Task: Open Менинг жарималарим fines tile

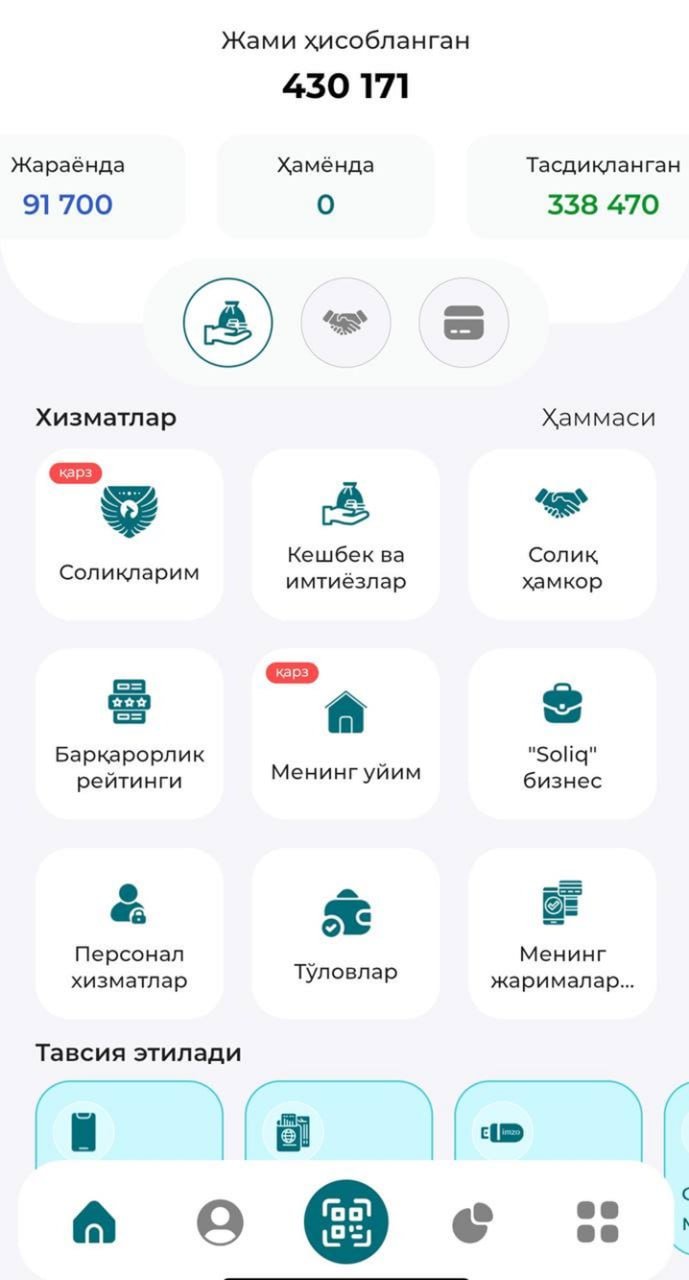Action: (x=562, y=933)
